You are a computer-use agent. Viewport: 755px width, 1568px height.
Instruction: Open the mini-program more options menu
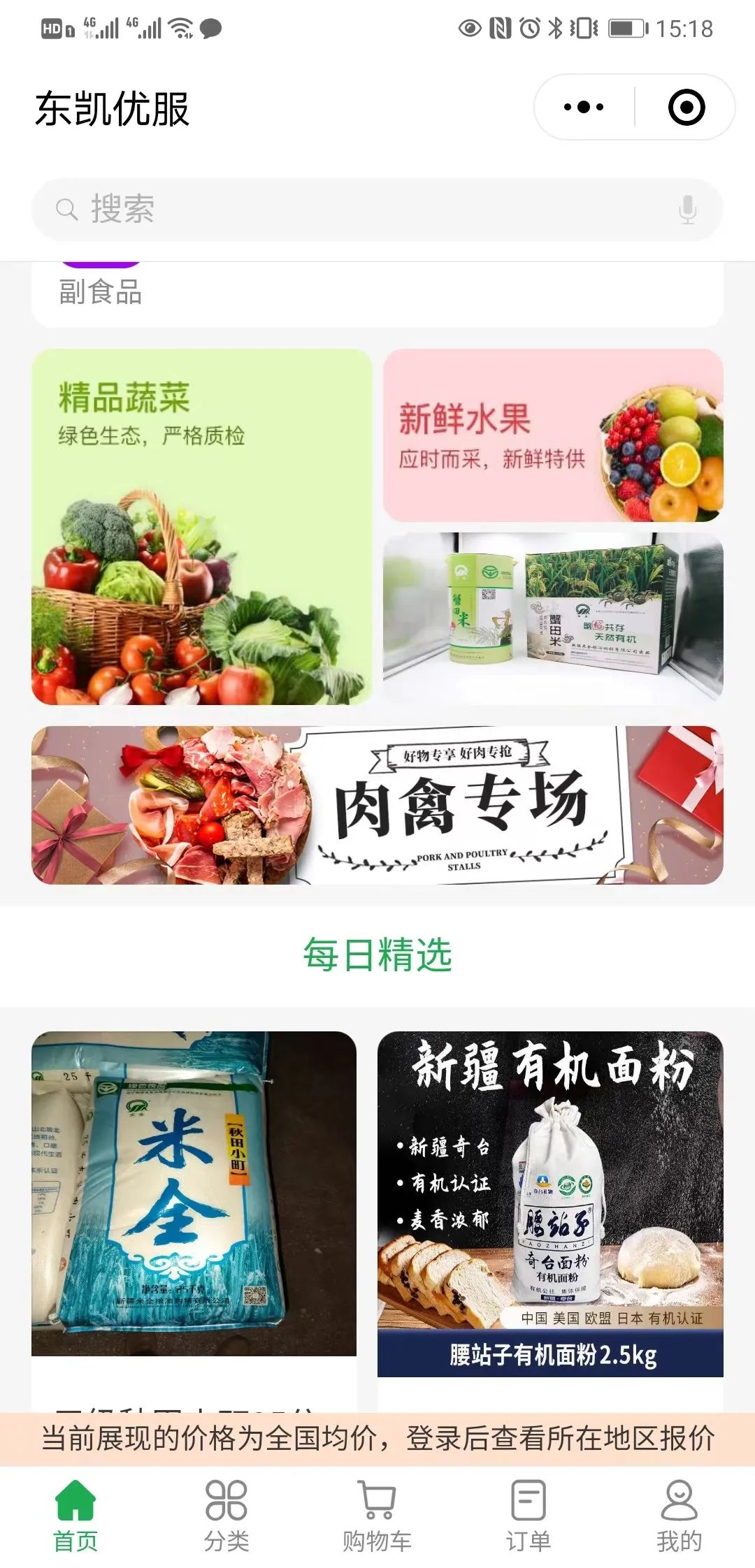click(x=584, y=107)
